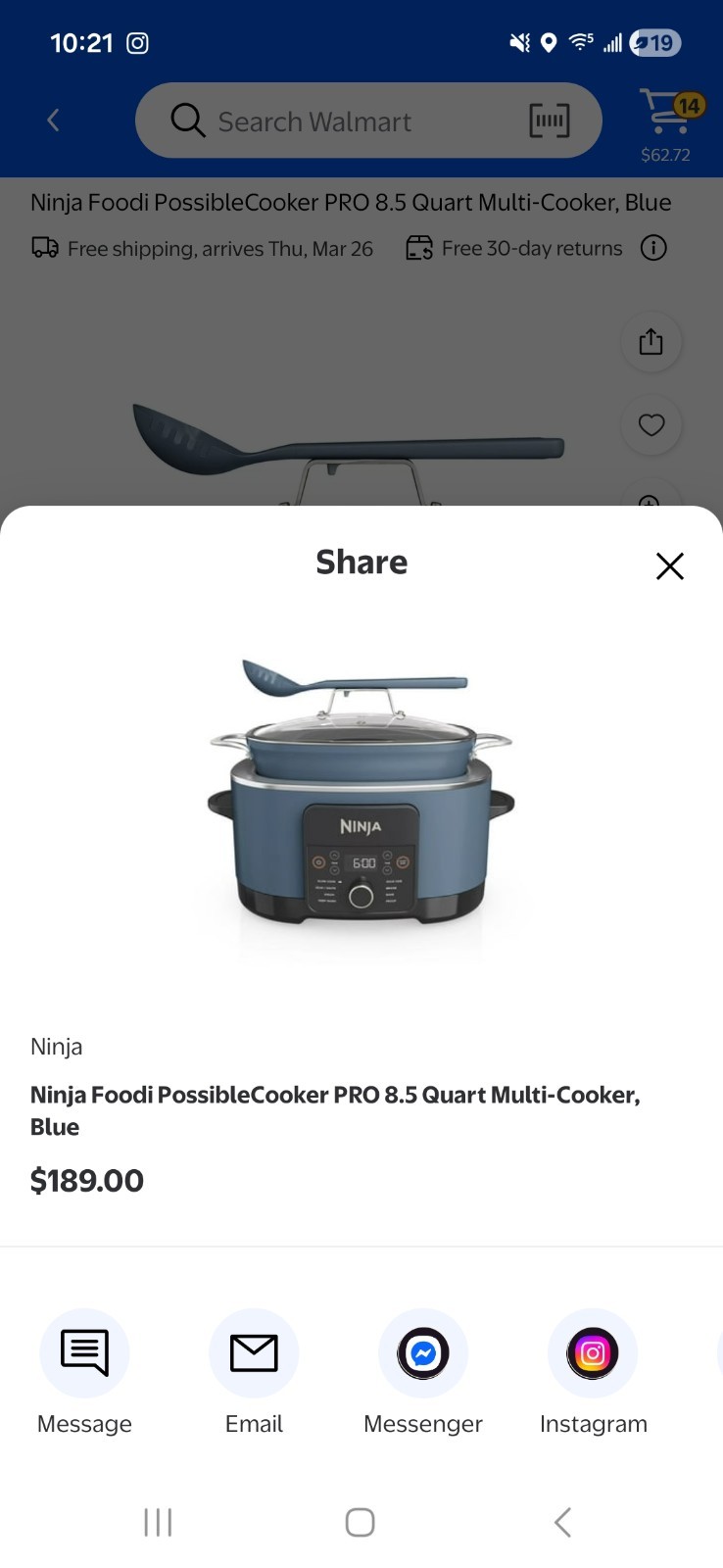Go back with the system navigation bar
Viewport: 723px width, 1568px height.
pyautogui.click(x=562, y=1522)
